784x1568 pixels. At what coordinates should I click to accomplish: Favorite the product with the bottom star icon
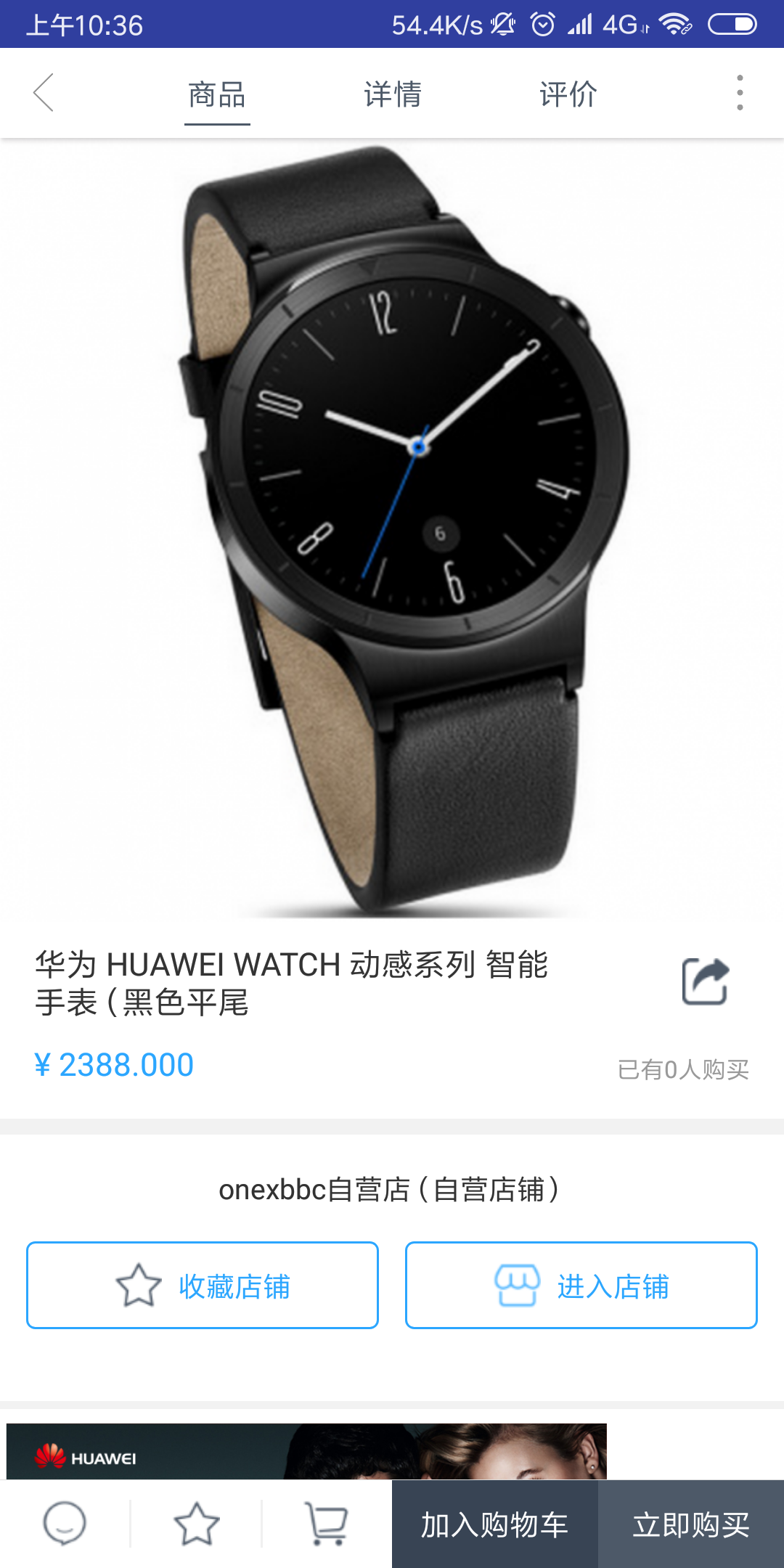196,1523
